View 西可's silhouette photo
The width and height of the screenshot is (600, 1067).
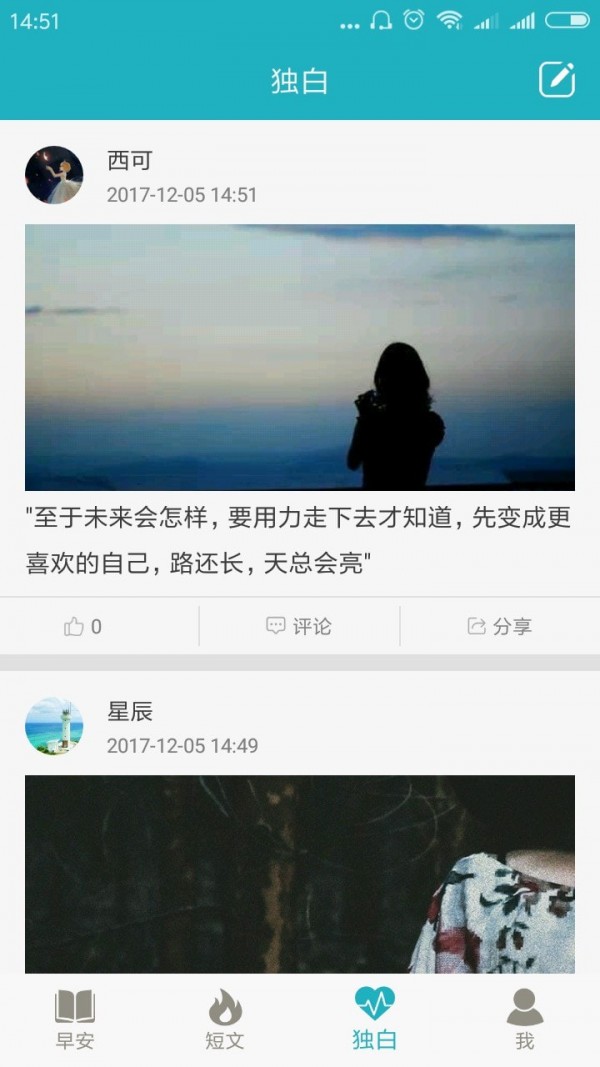[300, 357]
